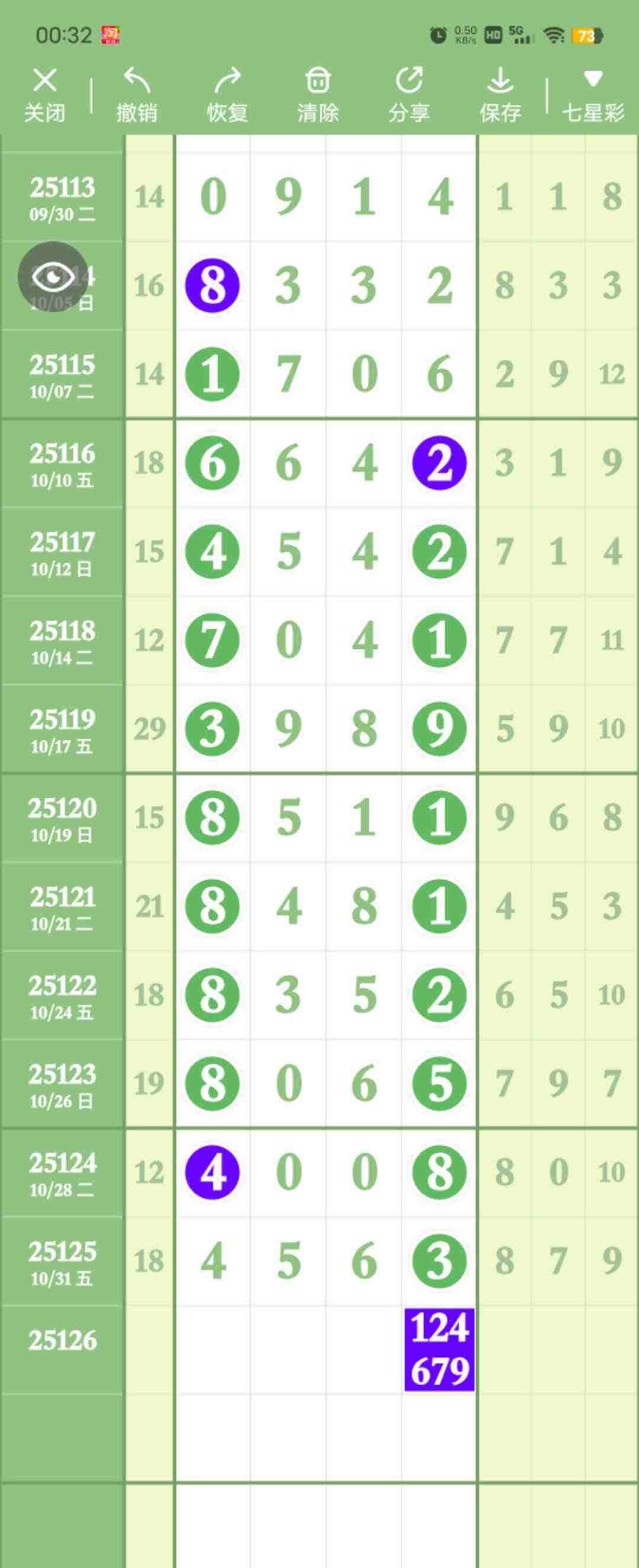Image resolution: width=639 pixels, height=1568 pixels.
Task: Clear all markings with 清除
Action: (x=317, y=95)
